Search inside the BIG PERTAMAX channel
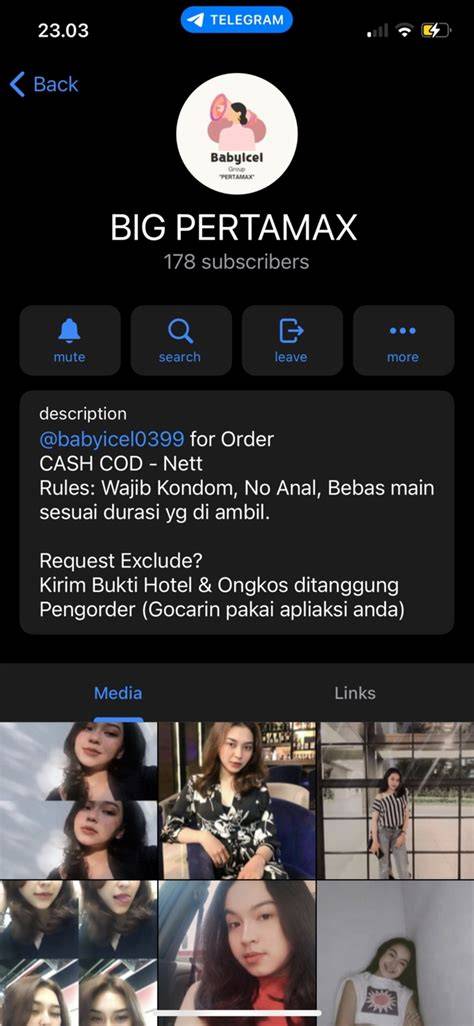Screen dimensions: 474x1026 coord(181,340)
